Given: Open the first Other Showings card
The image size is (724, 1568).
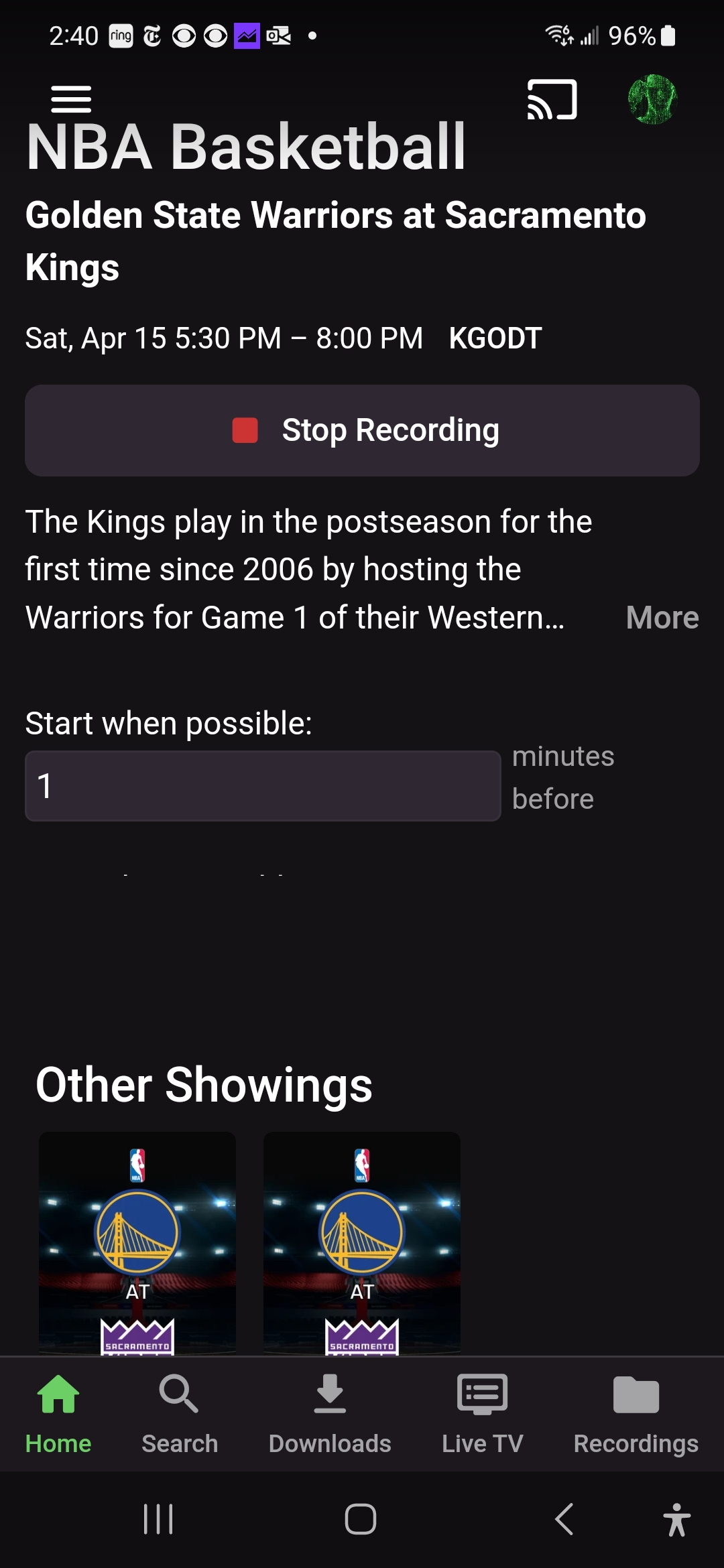Looking at the screenshot, I should (137, 1243).
